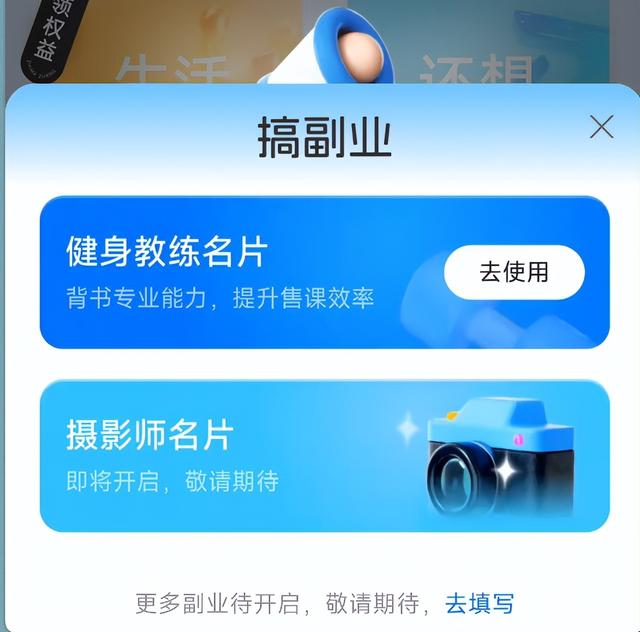Viewport: 640px width, 632px height.
Task: Follow the 去填写 link
Action: (x=480, y=604)
